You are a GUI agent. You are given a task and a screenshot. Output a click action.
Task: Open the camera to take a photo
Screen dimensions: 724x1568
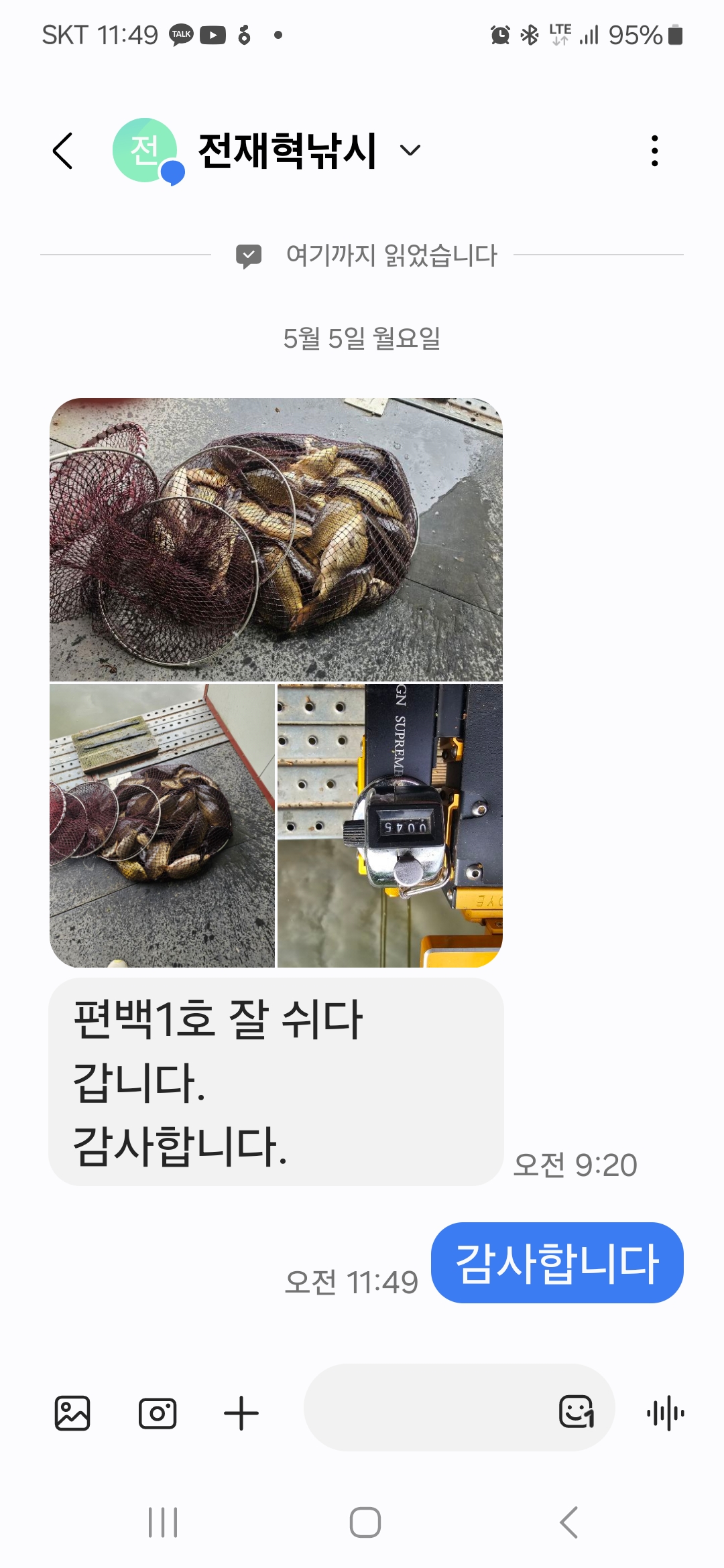point(158,1414)
